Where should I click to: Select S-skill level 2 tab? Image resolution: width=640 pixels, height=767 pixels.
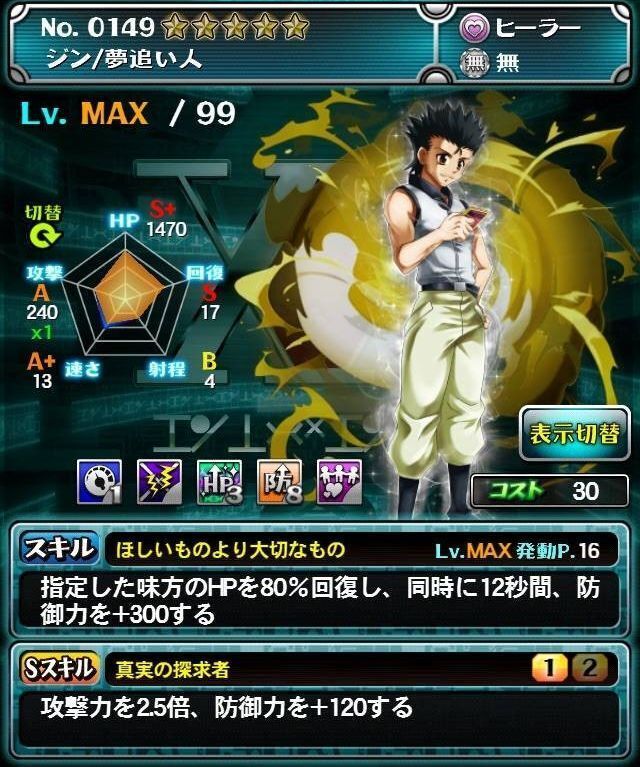click(609, 668)
